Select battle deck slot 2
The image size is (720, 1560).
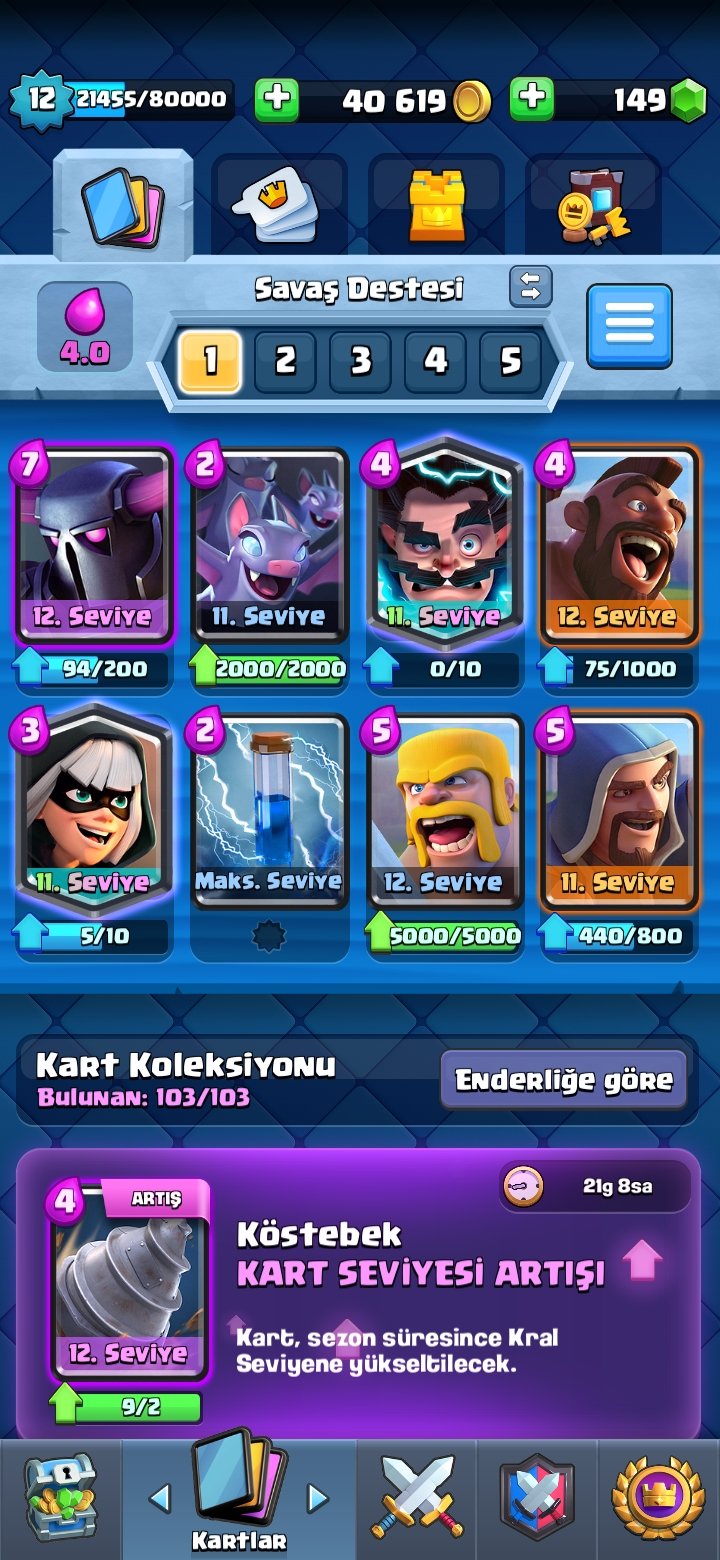coord(285,360)
